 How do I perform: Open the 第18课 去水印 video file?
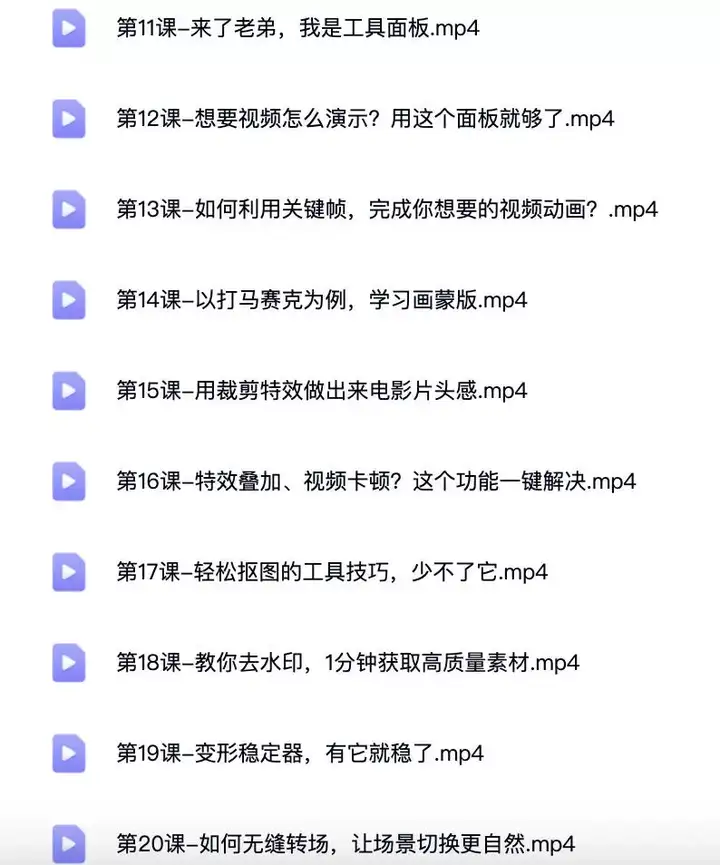click(x=348, y=662)
